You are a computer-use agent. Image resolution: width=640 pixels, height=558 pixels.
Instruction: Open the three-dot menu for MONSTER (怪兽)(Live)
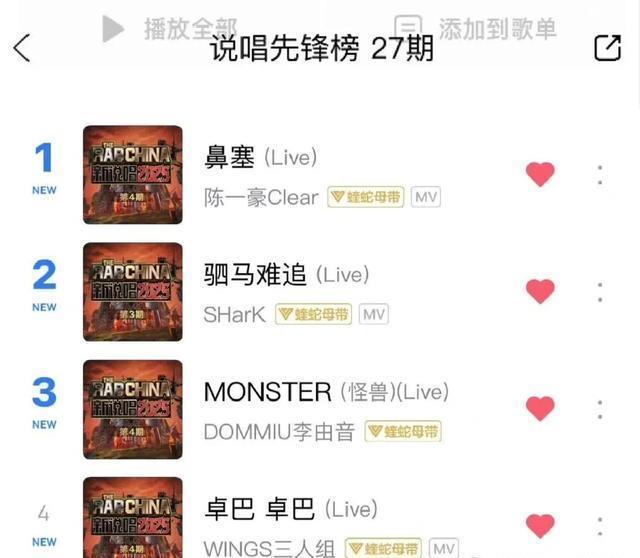[x=600, y=408]
